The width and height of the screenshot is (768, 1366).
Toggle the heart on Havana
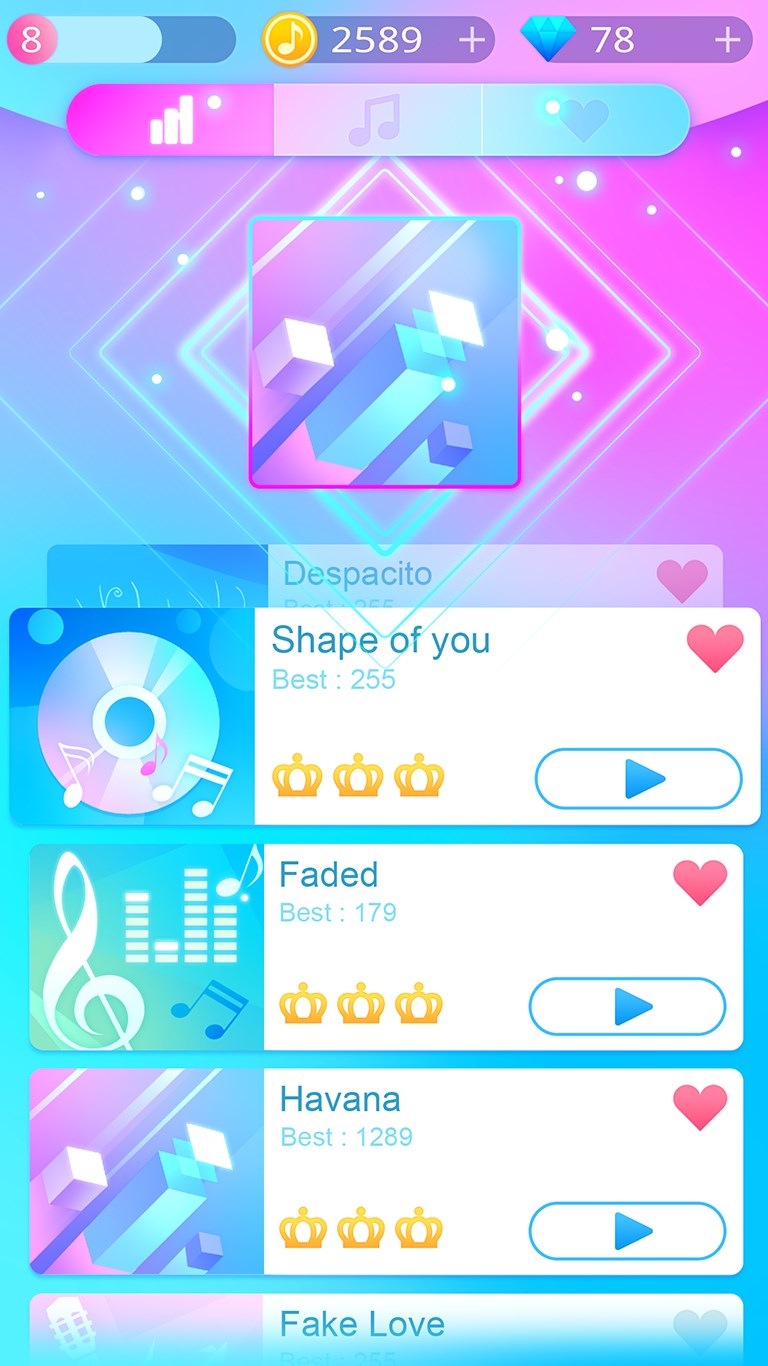coord(700,1106)
